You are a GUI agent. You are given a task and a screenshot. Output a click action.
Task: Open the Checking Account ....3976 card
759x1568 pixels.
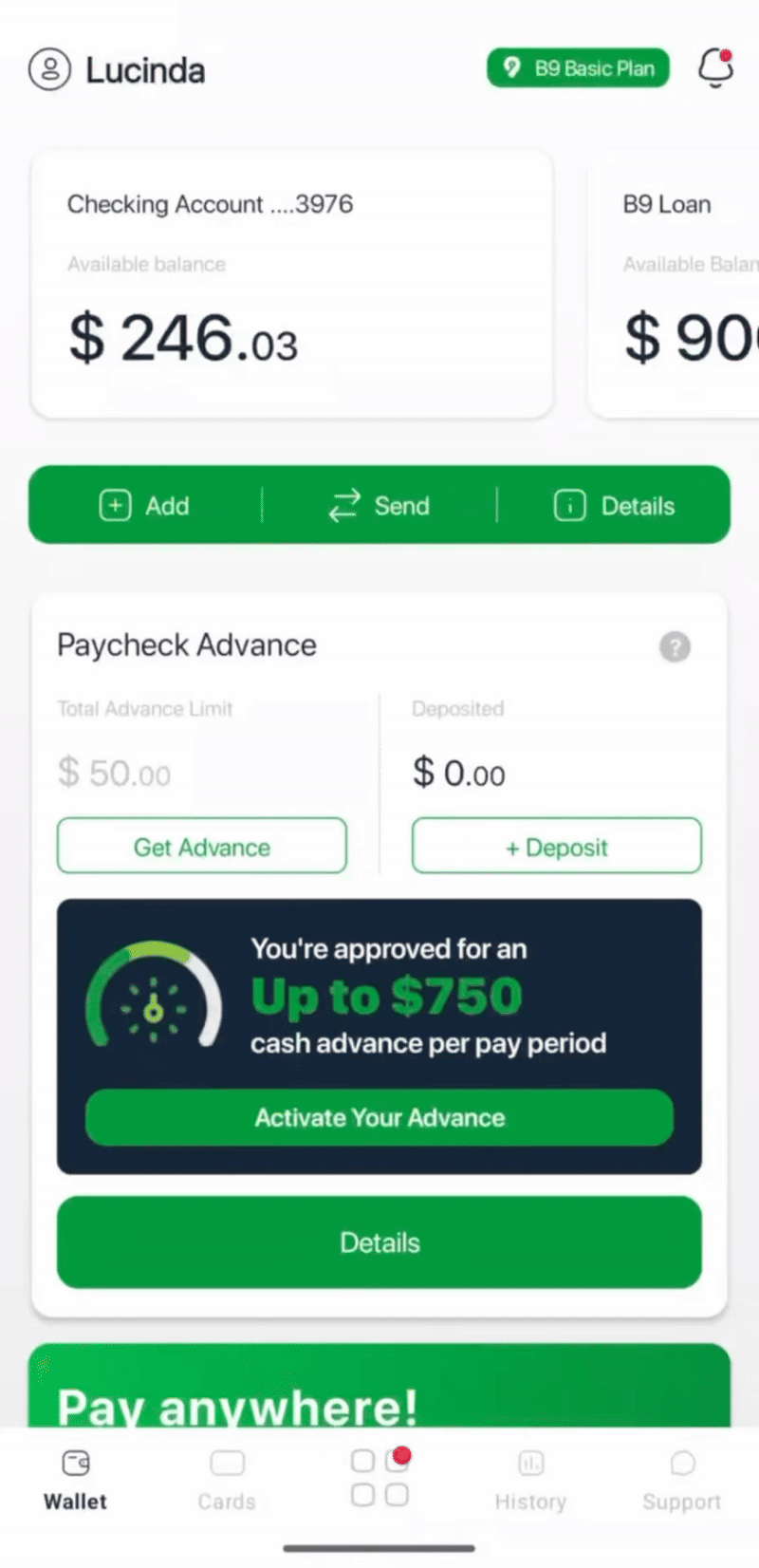click(292, 285)
